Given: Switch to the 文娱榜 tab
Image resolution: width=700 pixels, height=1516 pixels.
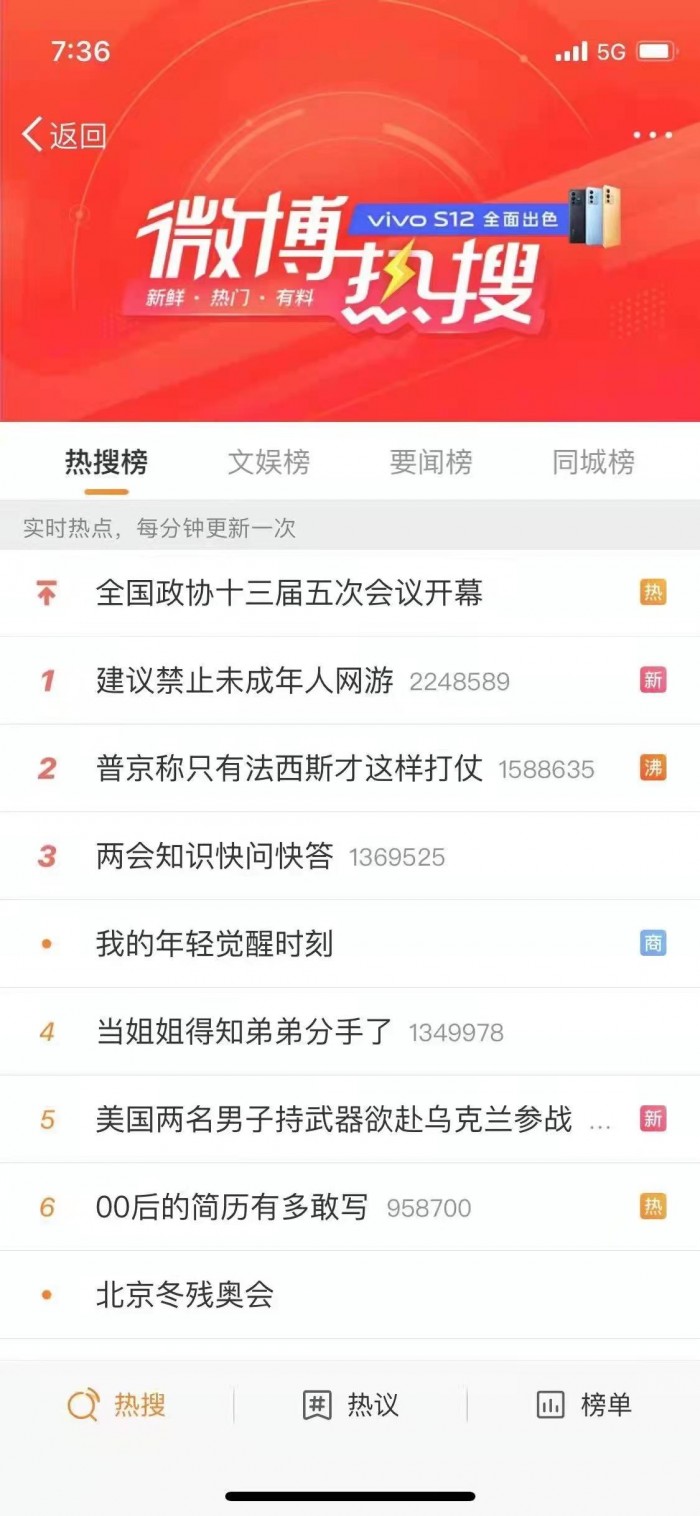Looking at the screenshot, I should 269,462.
